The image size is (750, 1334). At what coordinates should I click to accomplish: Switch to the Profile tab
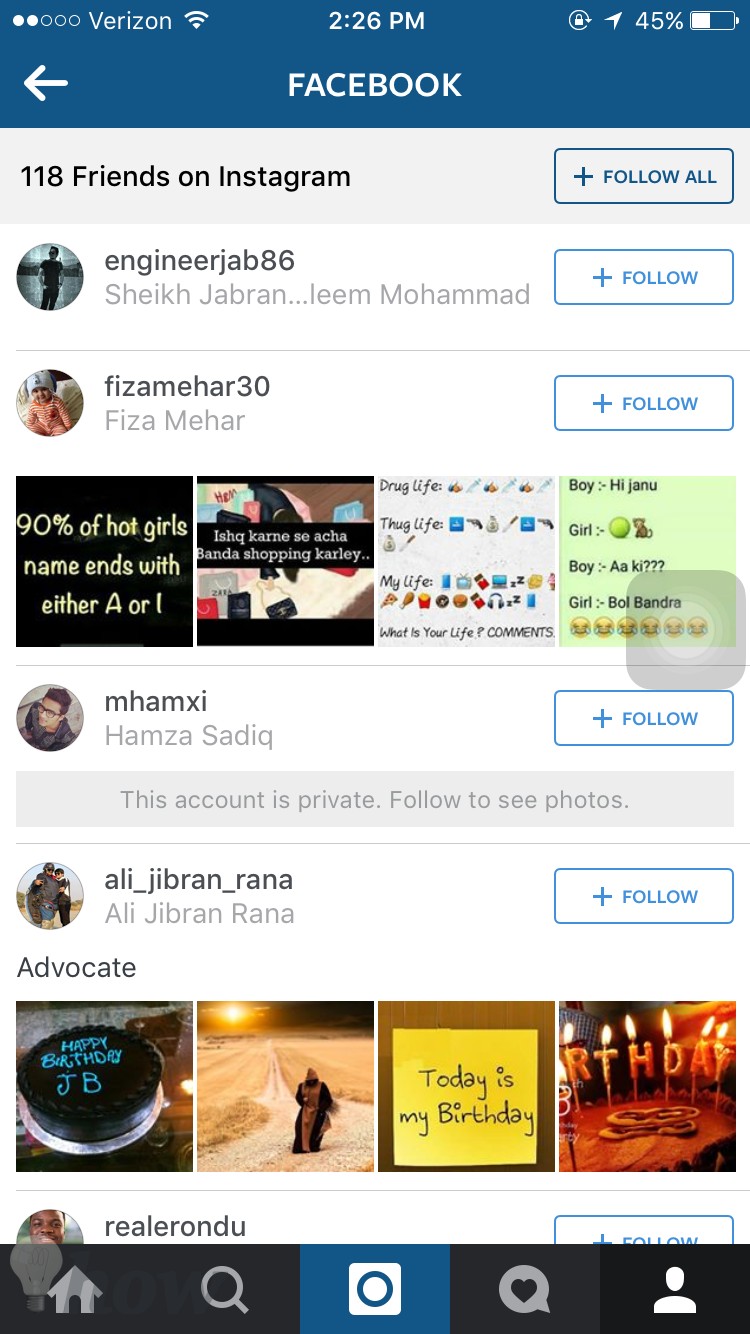pyautogui.click(x=675, y=1289)
